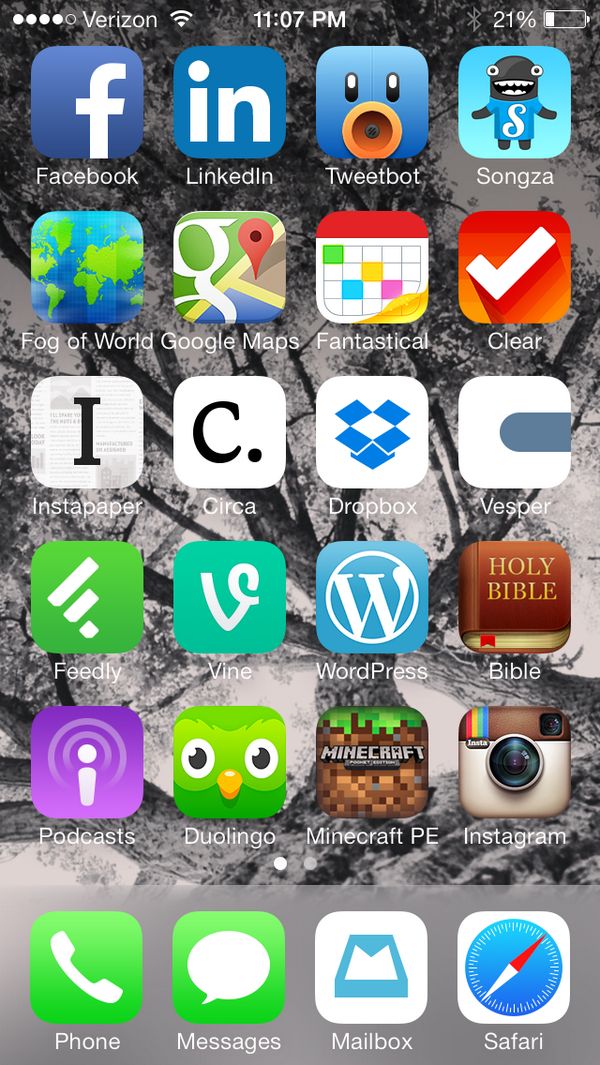Launch Google Maps
Image resolution: width=600 pixels, height=1065 pixels.
[x=229, y=267]
